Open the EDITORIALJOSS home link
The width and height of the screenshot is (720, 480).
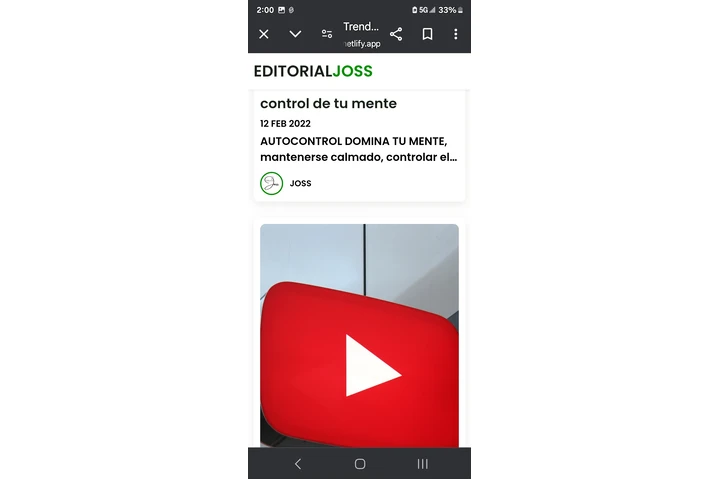tap(313, 71)
